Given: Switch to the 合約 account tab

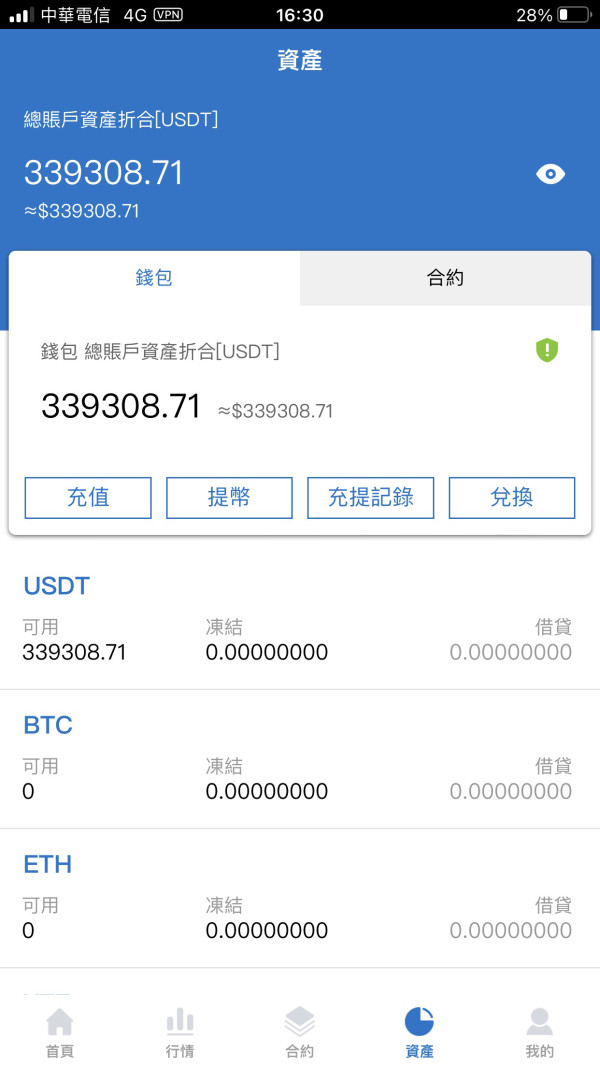Looking at the screenshot, I should 445,278.
